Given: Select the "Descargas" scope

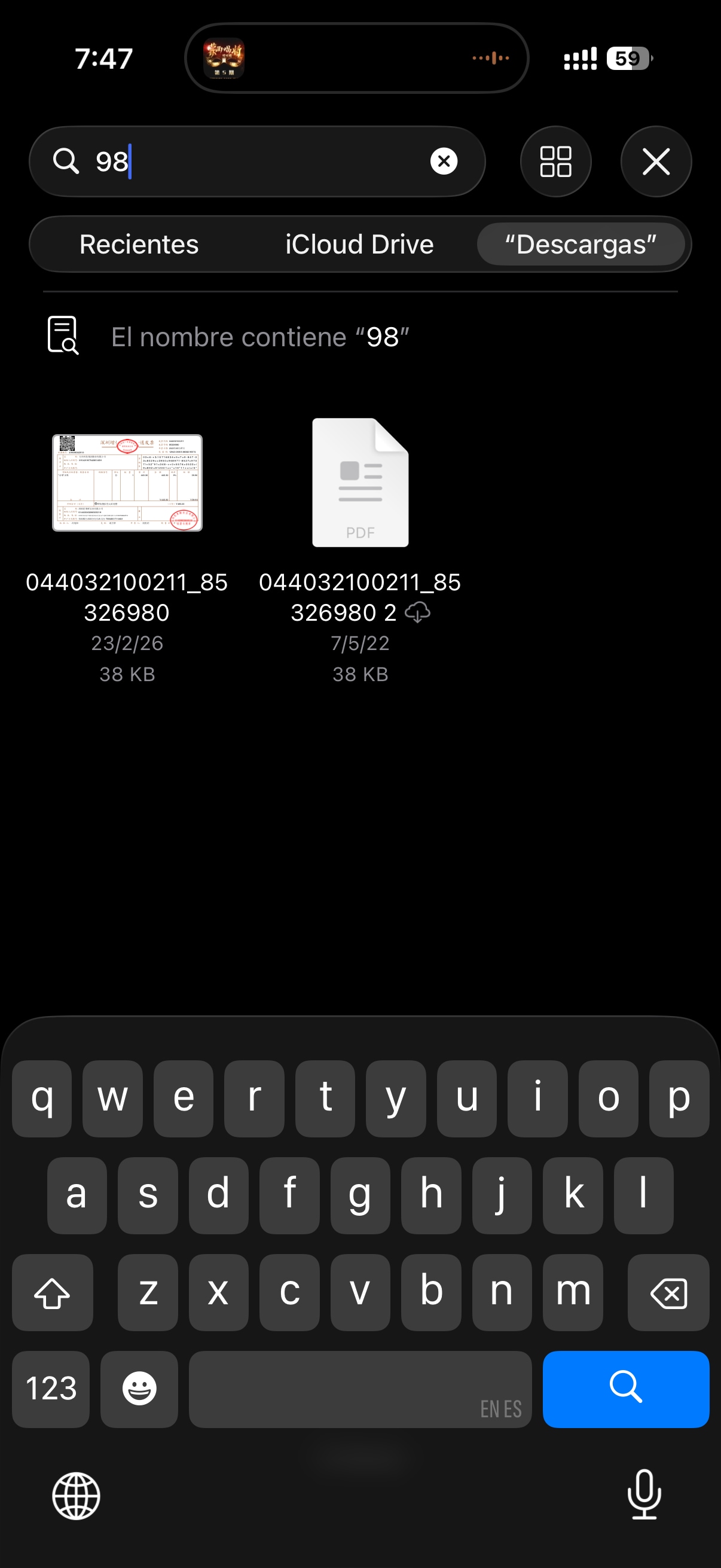Looking at the screenshot, I should (x=580, y=244).
